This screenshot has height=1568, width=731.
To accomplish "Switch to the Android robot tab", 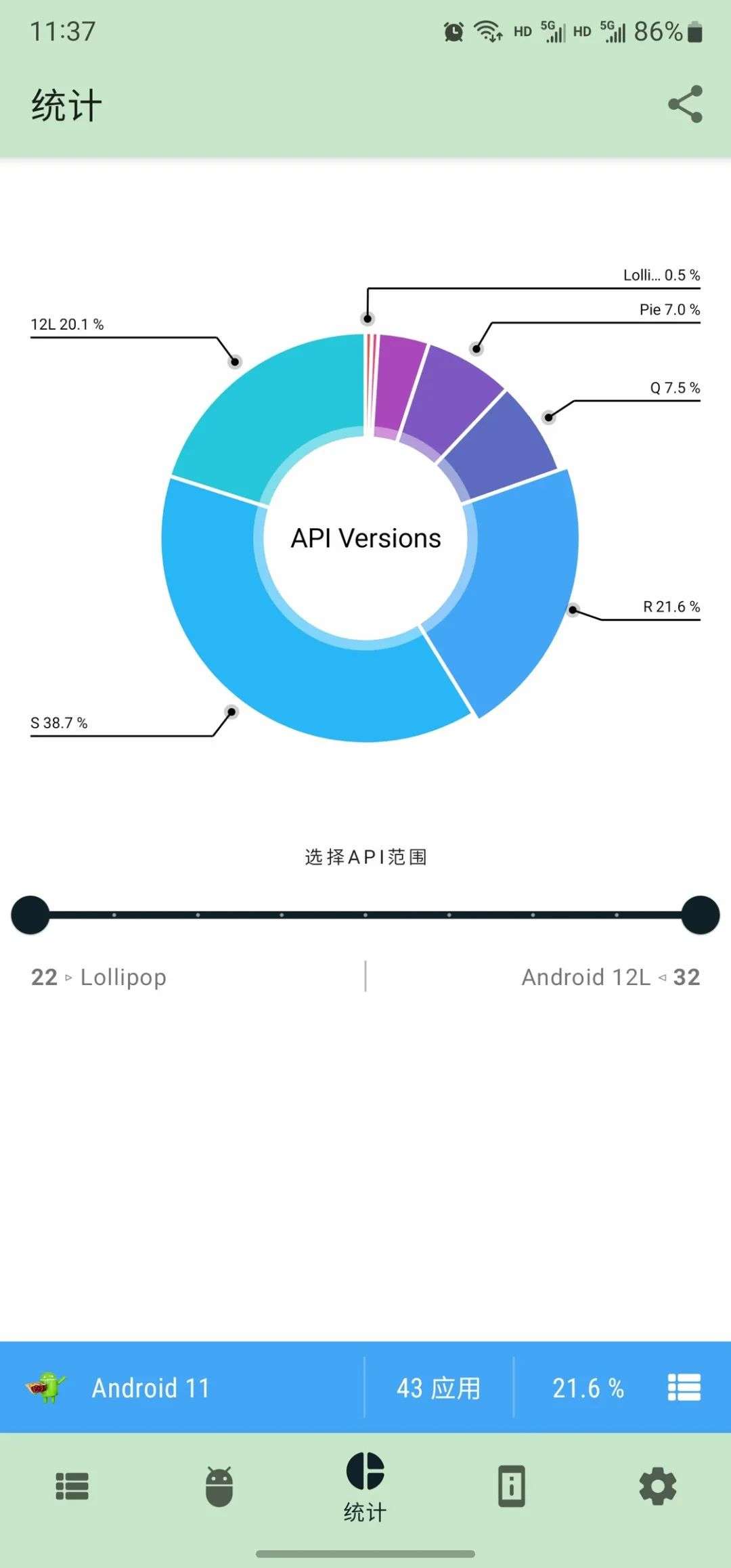I will pyautogui.click(x=219, y=1487).
